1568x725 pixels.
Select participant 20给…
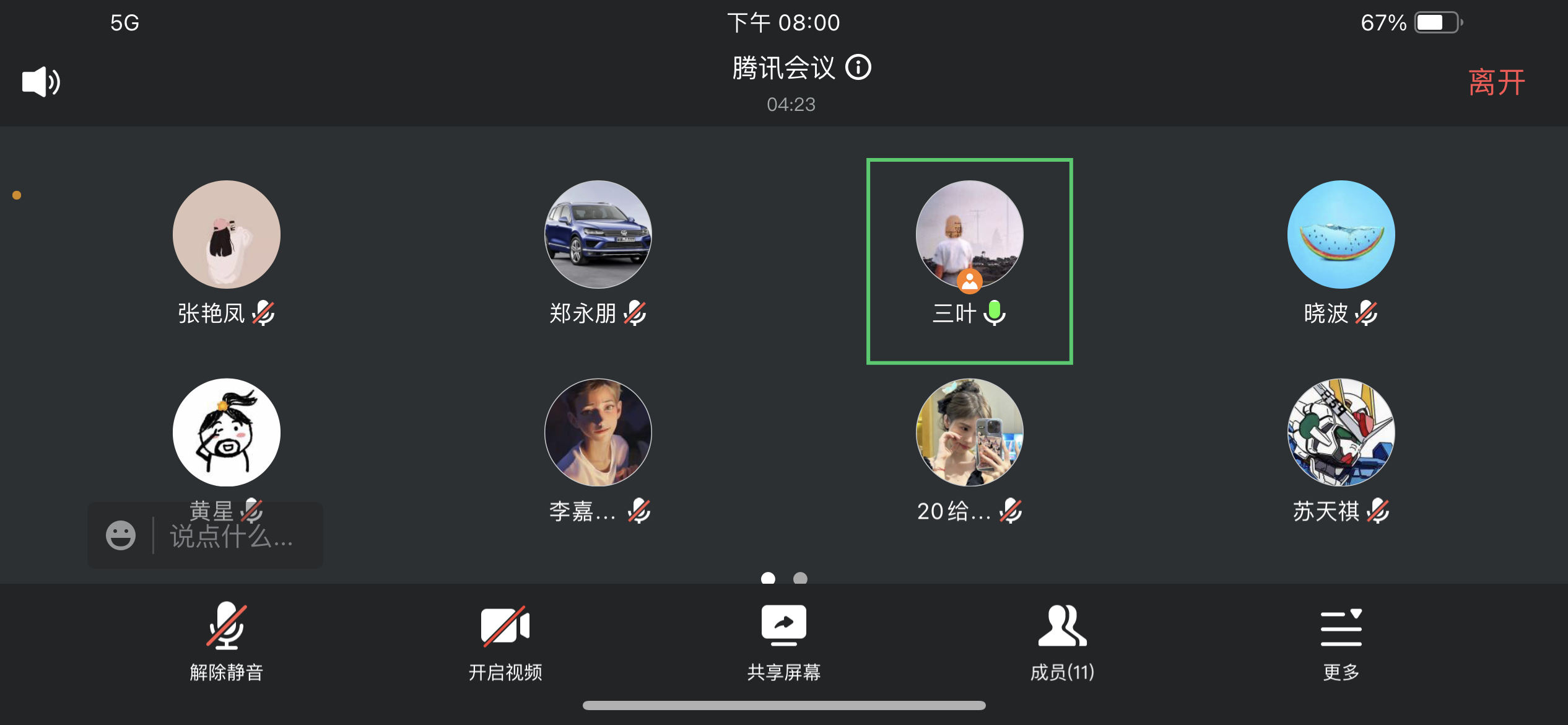(x=969, y=433)
